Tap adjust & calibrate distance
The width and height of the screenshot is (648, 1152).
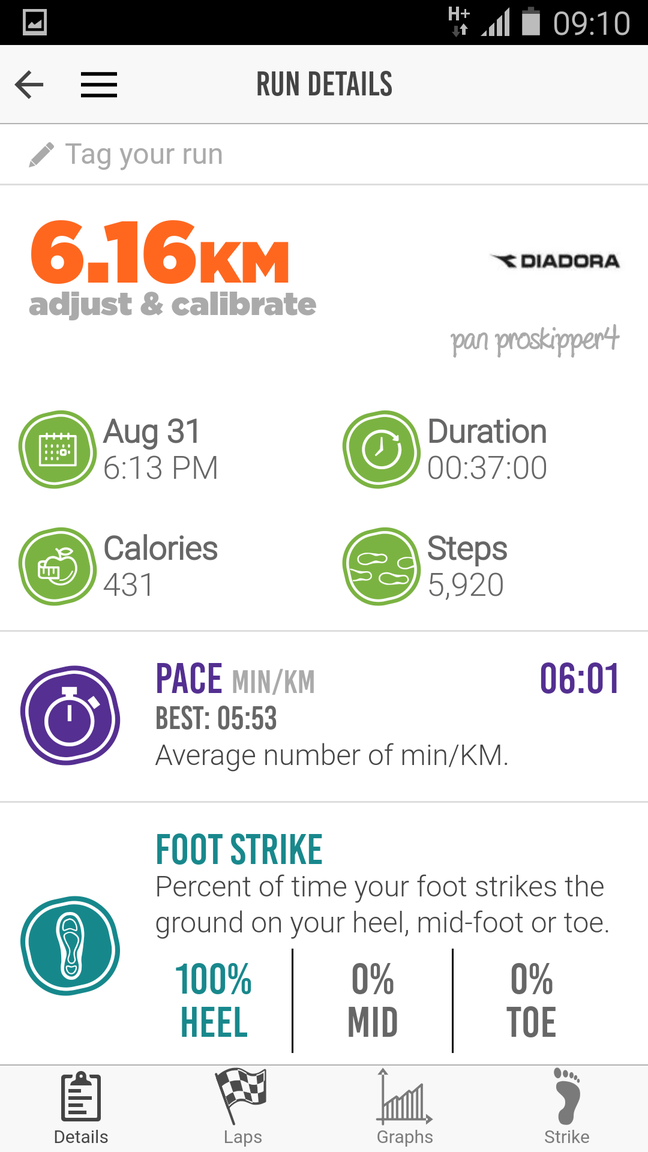tap(172, 304)
